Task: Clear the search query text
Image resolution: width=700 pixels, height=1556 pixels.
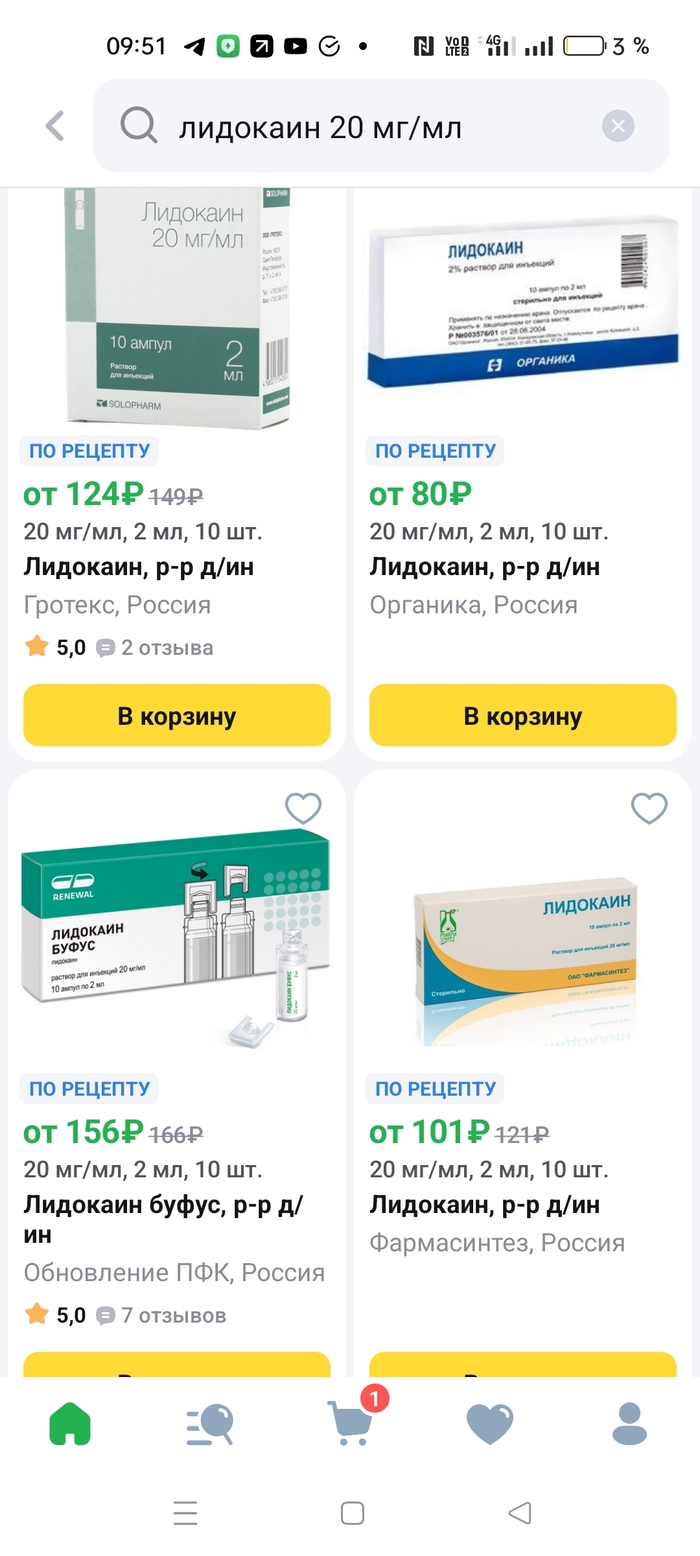Action: tap(617, 126)
